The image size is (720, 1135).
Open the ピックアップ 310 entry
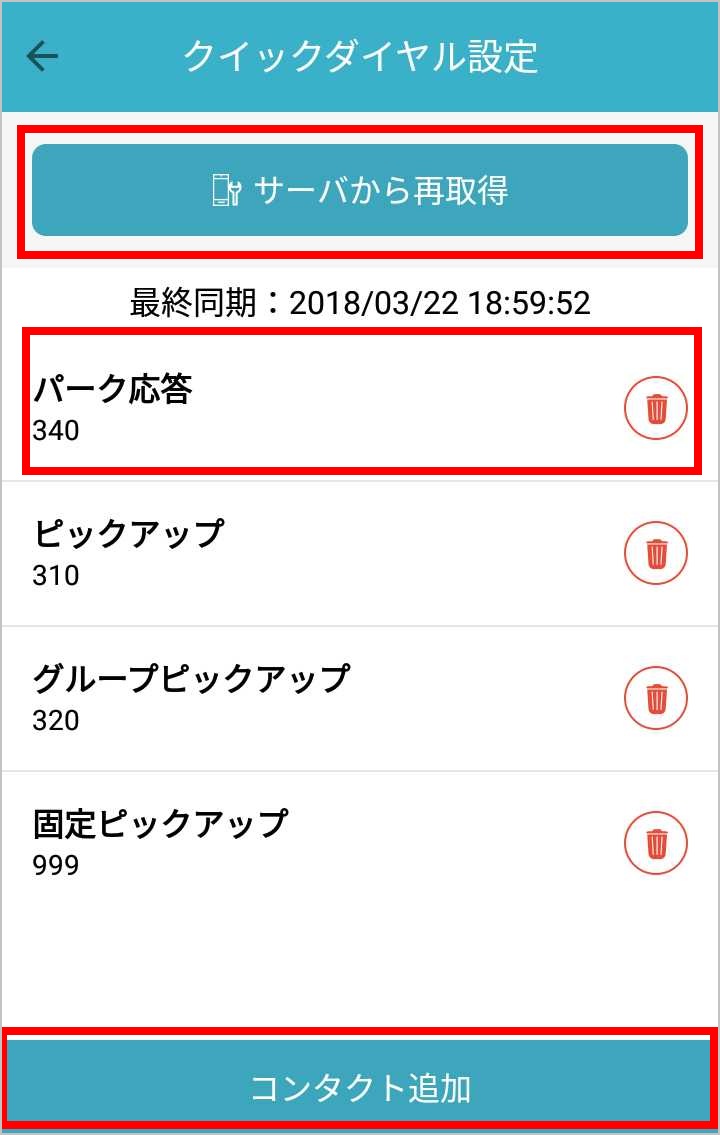click(300, 553)
